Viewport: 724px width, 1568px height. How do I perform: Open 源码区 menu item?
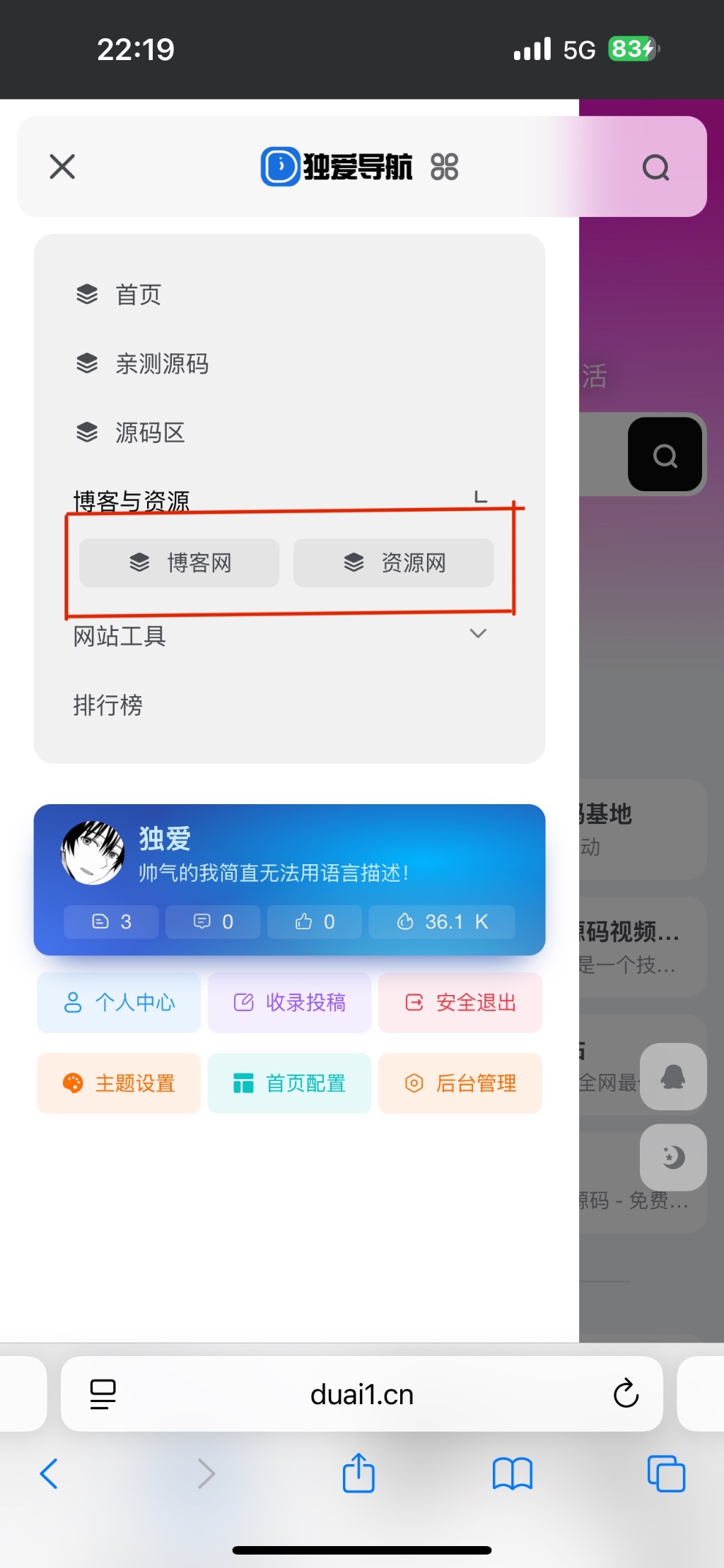tap(150, 432)
